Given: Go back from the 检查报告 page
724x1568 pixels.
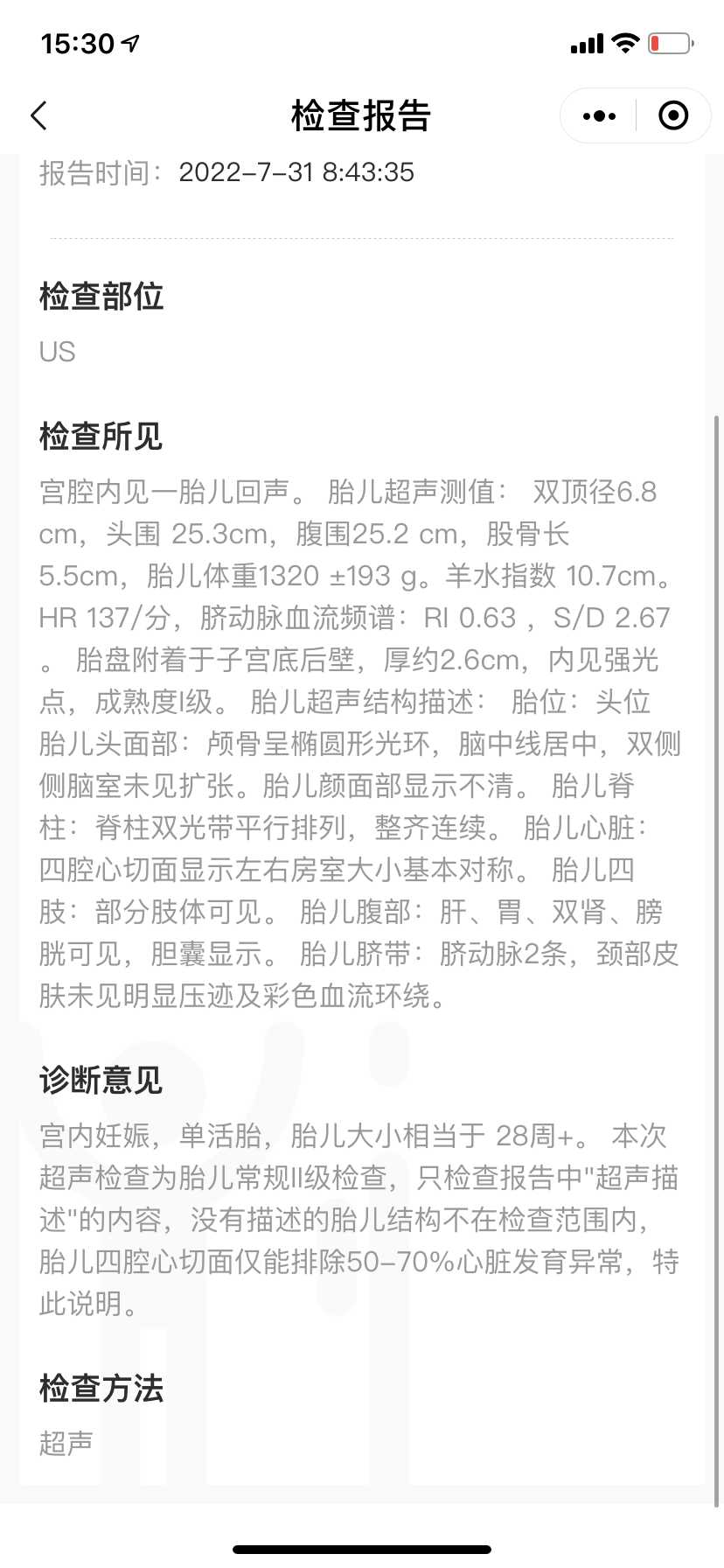Looking at the screenshot, I should [39, 115].
